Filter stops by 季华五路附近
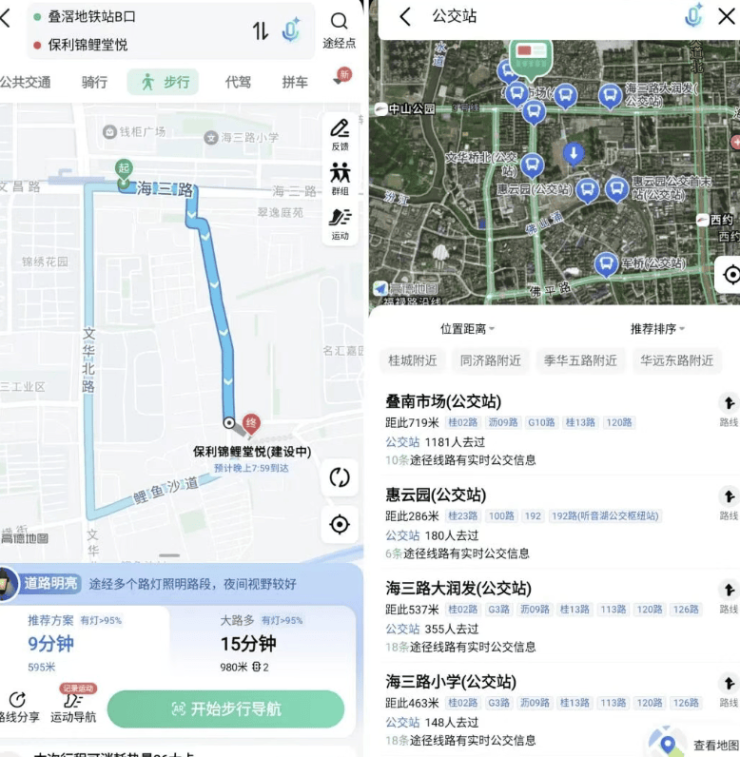740x757 pixels. coord(580,361)
